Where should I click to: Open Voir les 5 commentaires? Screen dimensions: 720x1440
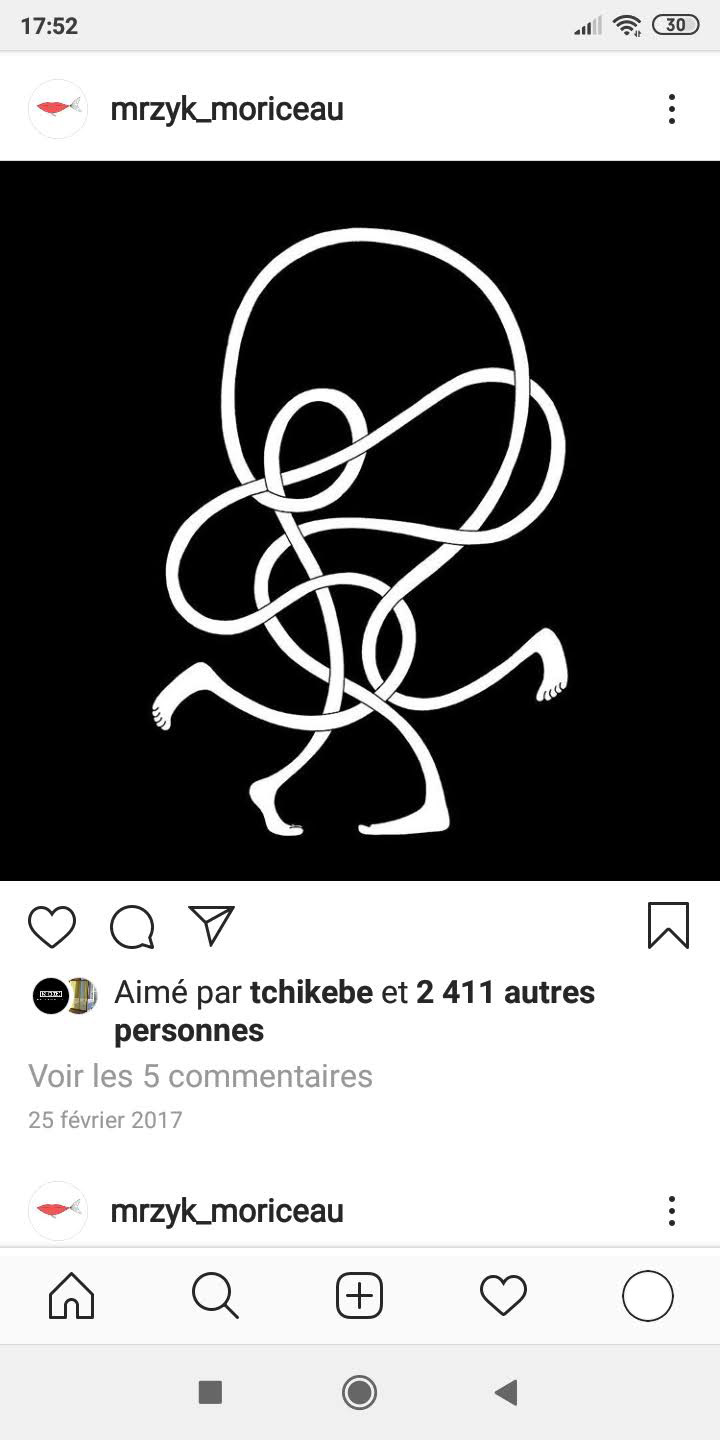click(x=200, y=1076)
